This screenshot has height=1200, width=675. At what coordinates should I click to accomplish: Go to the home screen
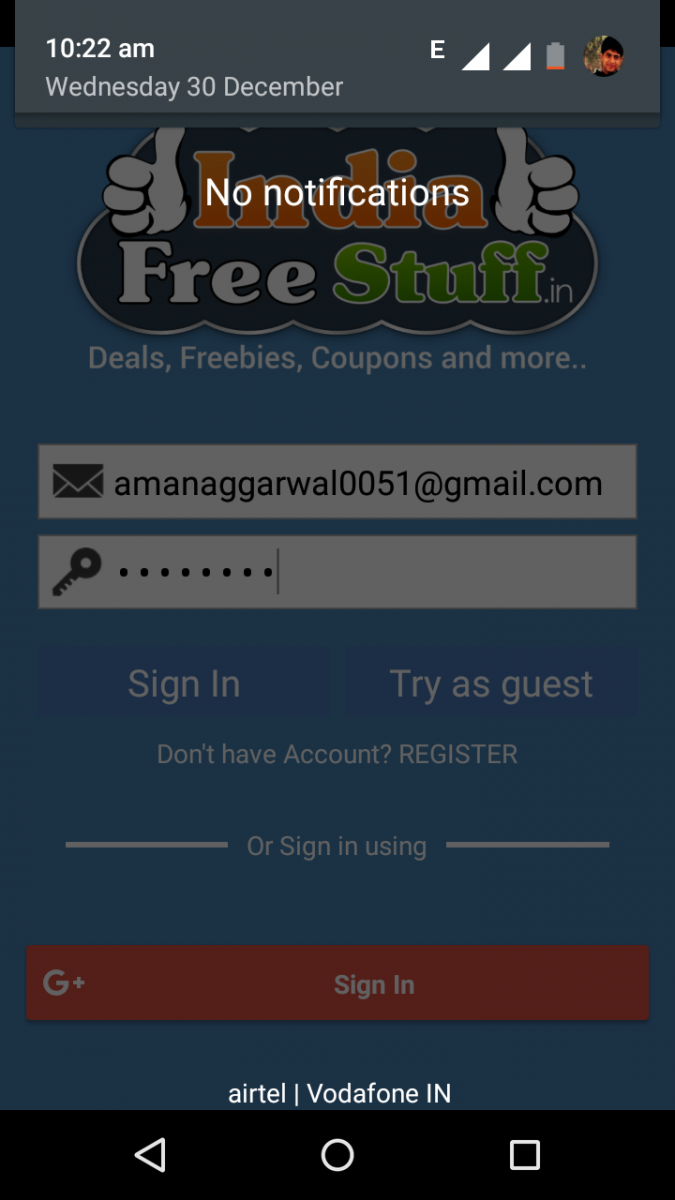point(337,1155)
